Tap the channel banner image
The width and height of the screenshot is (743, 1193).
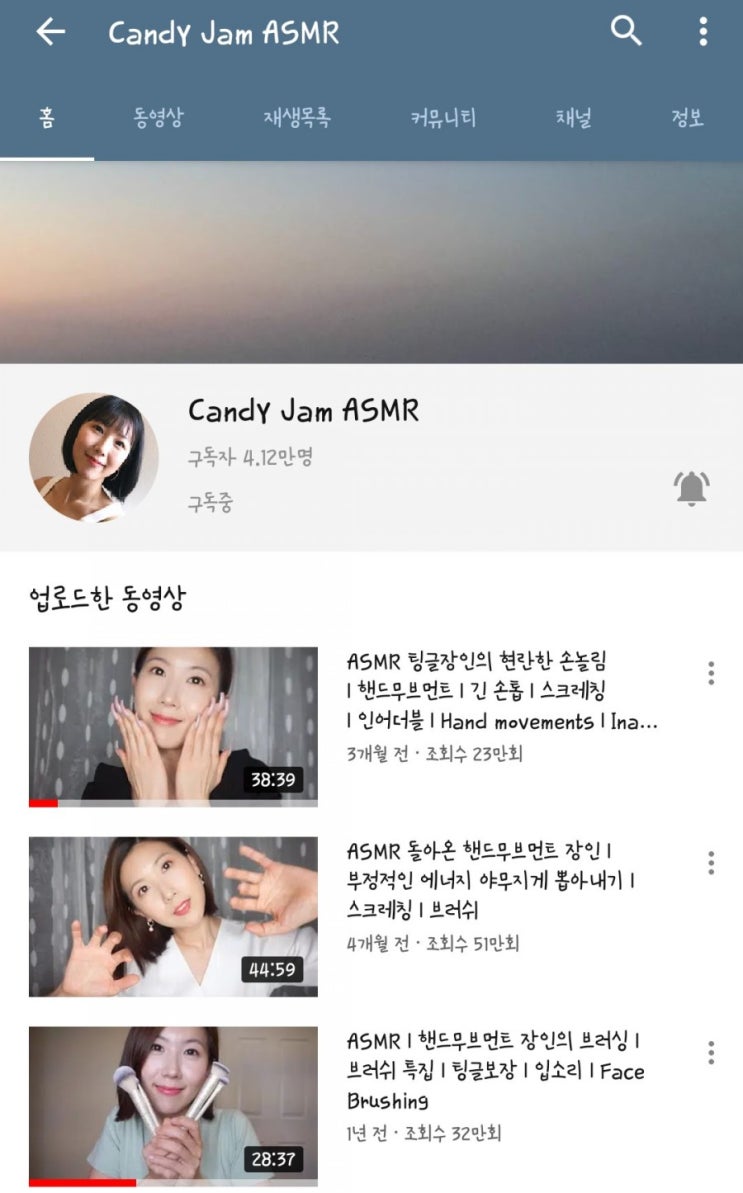[x=371, y=260]
